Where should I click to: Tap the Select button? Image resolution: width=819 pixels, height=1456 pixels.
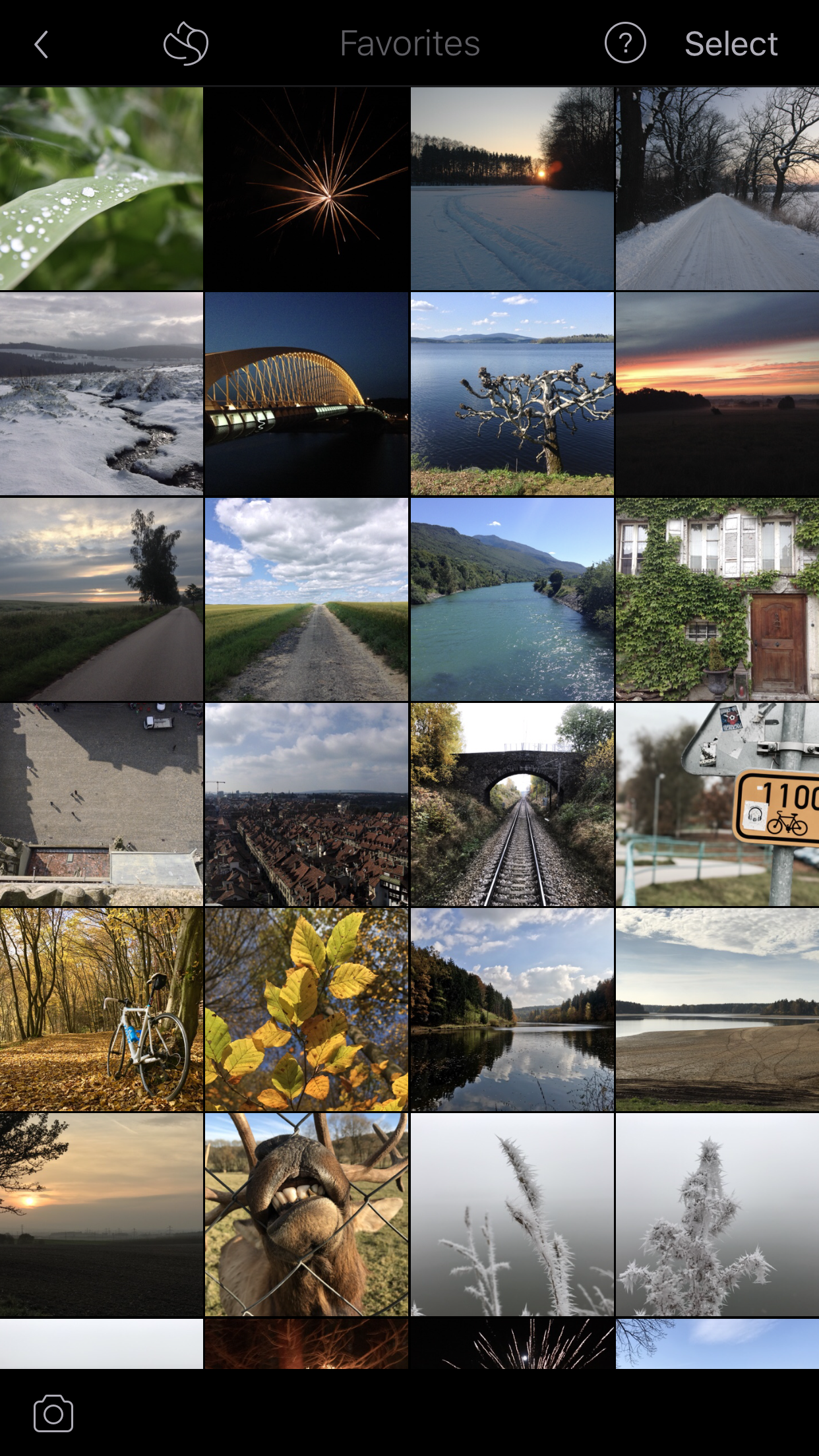pyautogui.click(x=731, y=44)
